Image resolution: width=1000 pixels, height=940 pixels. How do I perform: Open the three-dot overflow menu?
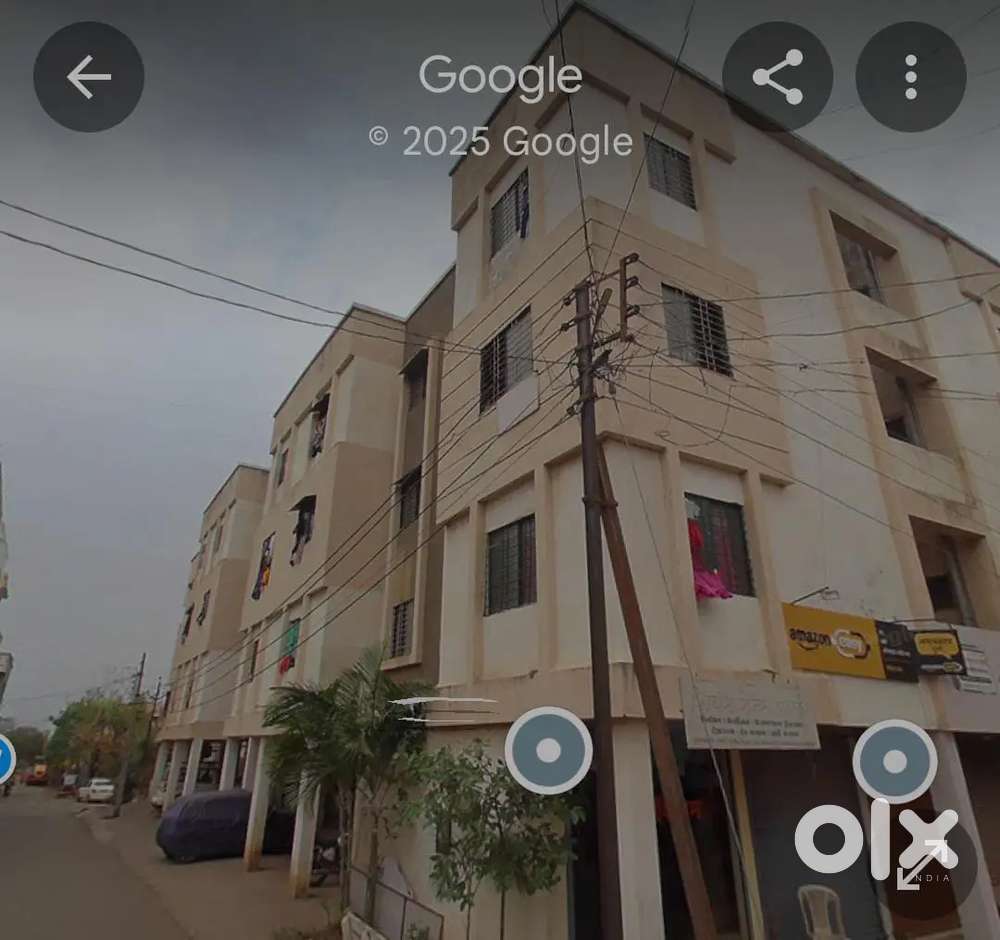(910, 77)
